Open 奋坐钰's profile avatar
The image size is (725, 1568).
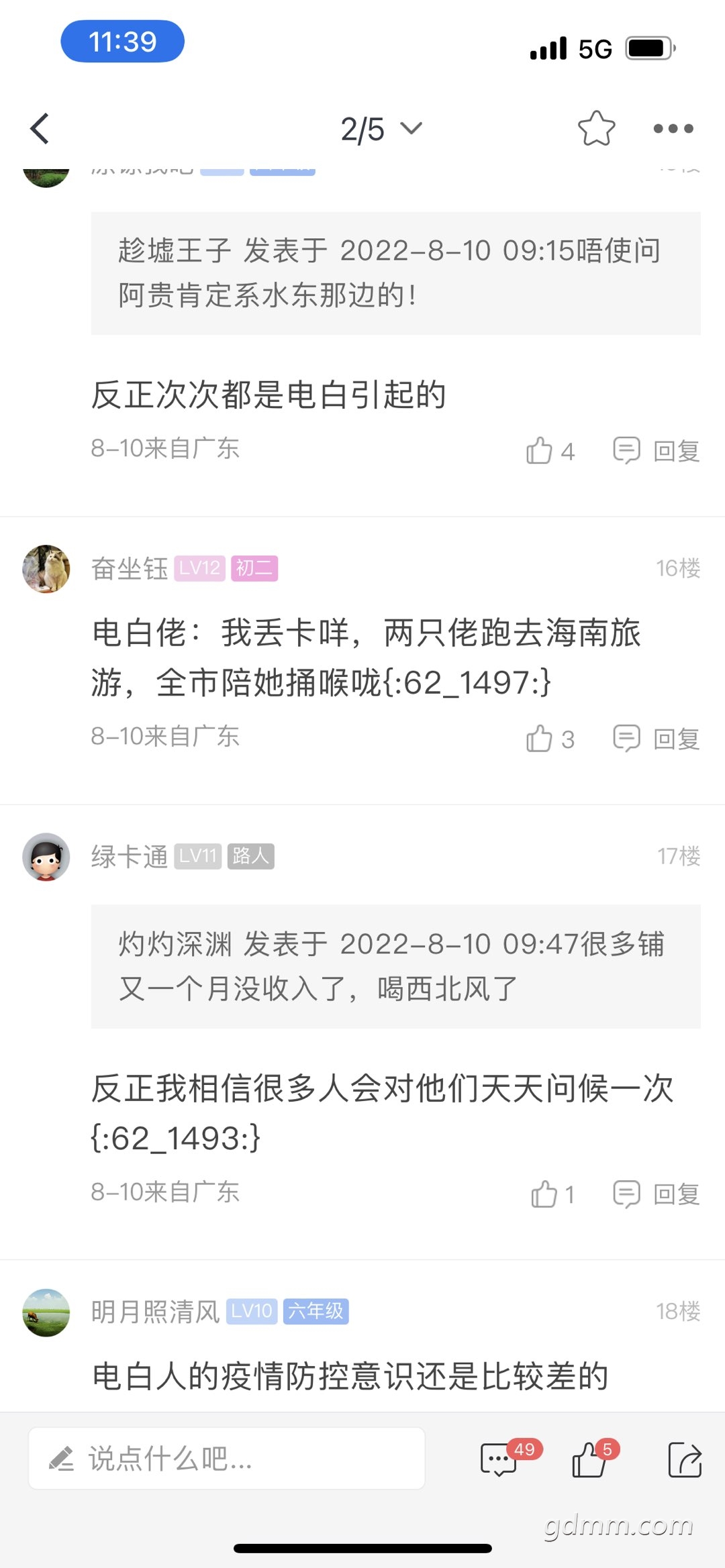[46, 569]
